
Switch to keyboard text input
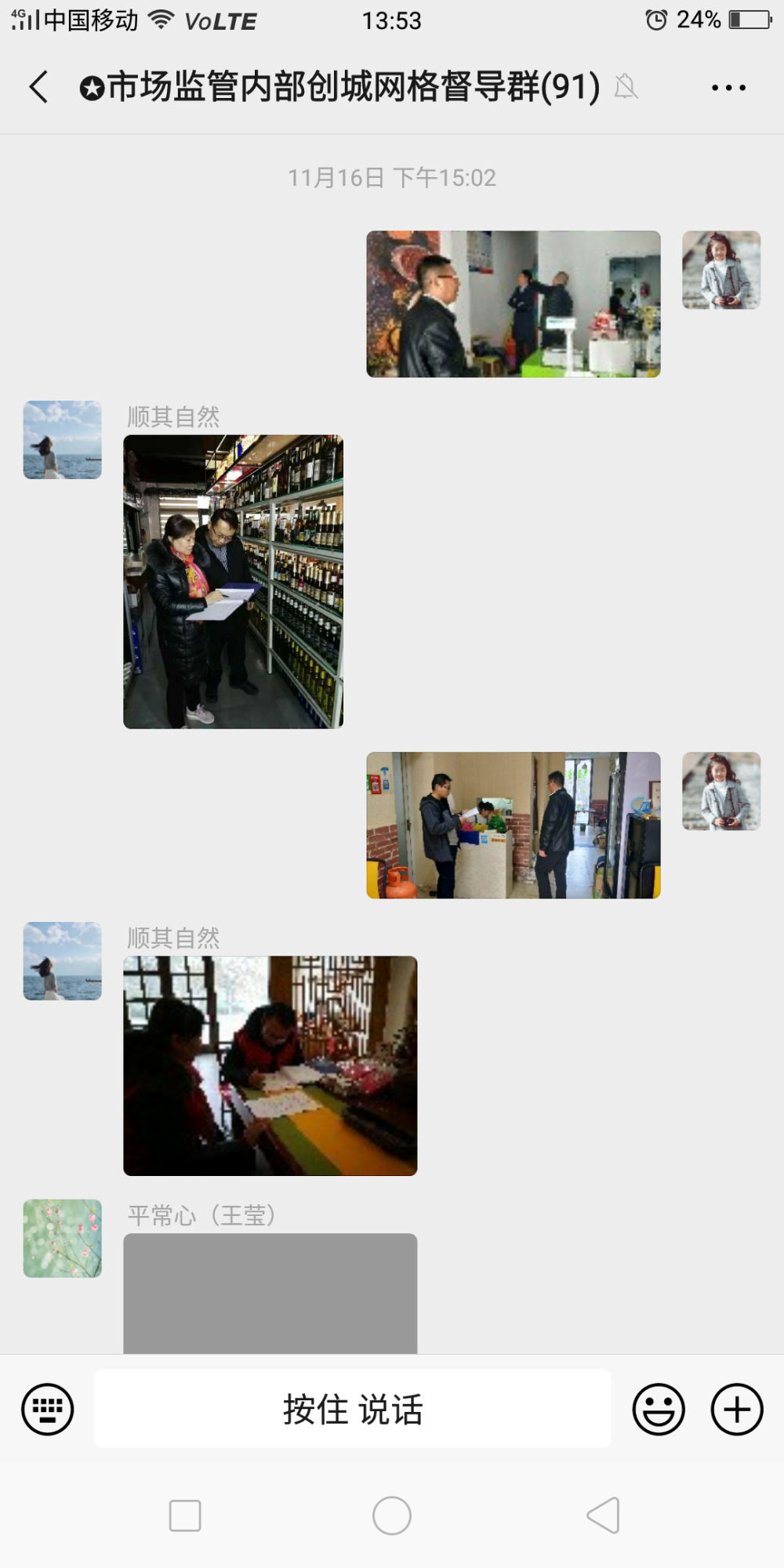coord(48,1409)
